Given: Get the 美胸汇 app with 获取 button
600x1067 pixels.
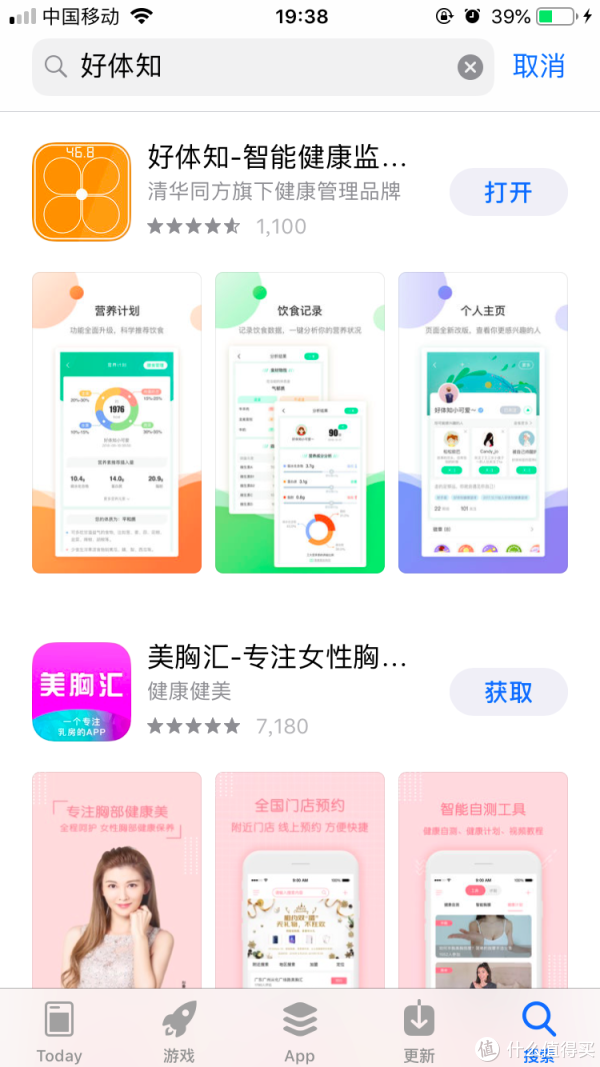Looking at the screenshot, I should click(508, 692).
